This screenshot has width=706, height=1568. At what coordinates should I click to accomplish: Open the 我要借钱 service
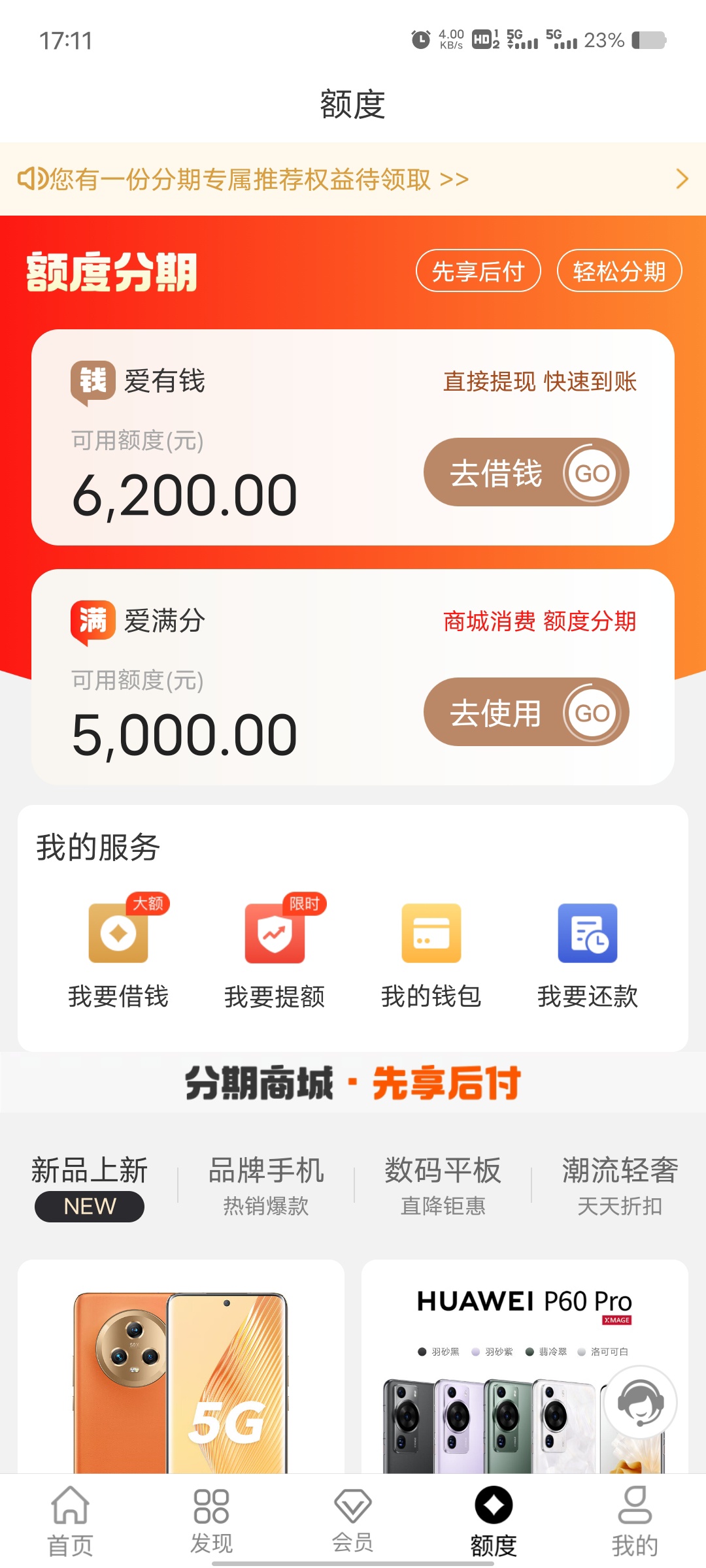(118, 953)
